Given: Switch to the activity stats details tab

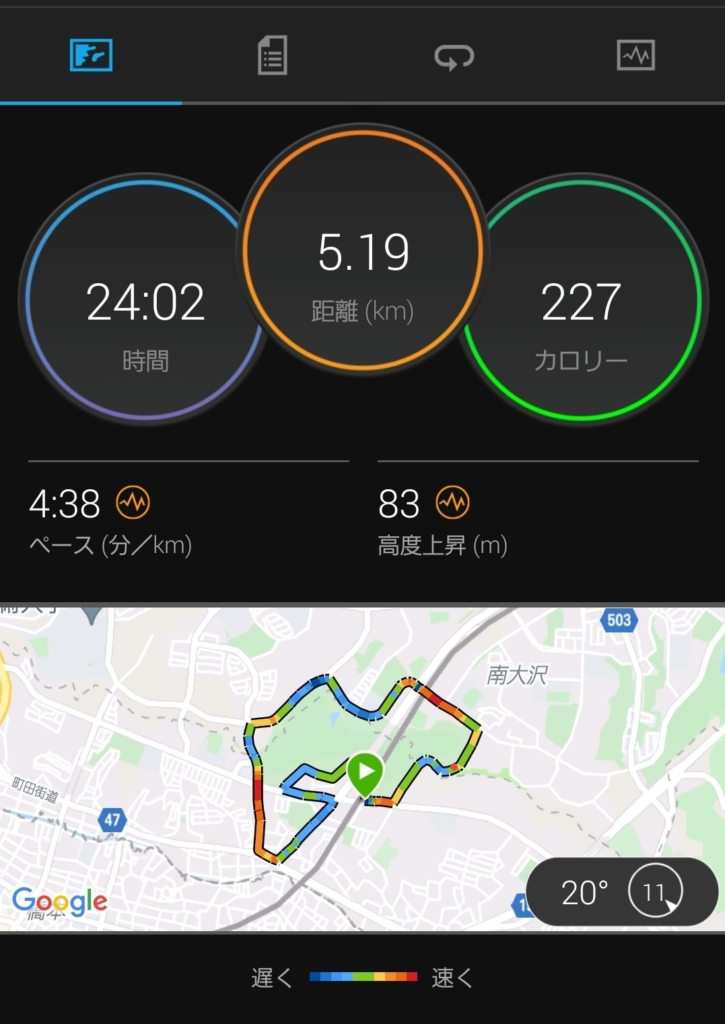Looking at the screenshot, I should 272,56.
